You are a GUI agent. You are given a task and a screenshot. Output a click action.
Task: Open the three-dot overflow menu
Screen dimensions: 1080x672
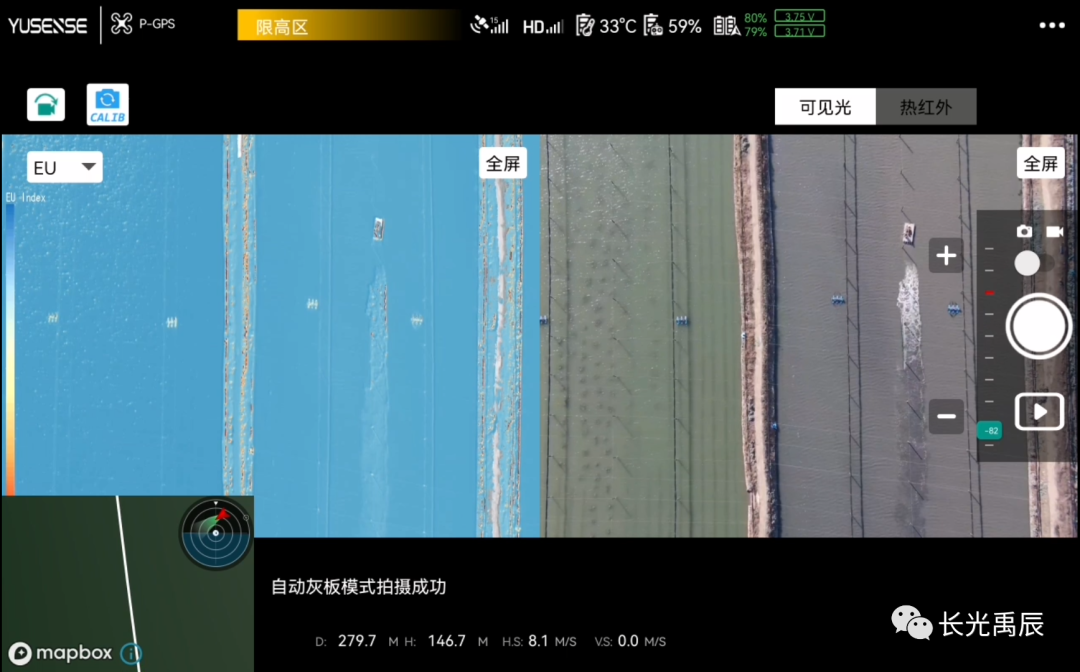1051,25
